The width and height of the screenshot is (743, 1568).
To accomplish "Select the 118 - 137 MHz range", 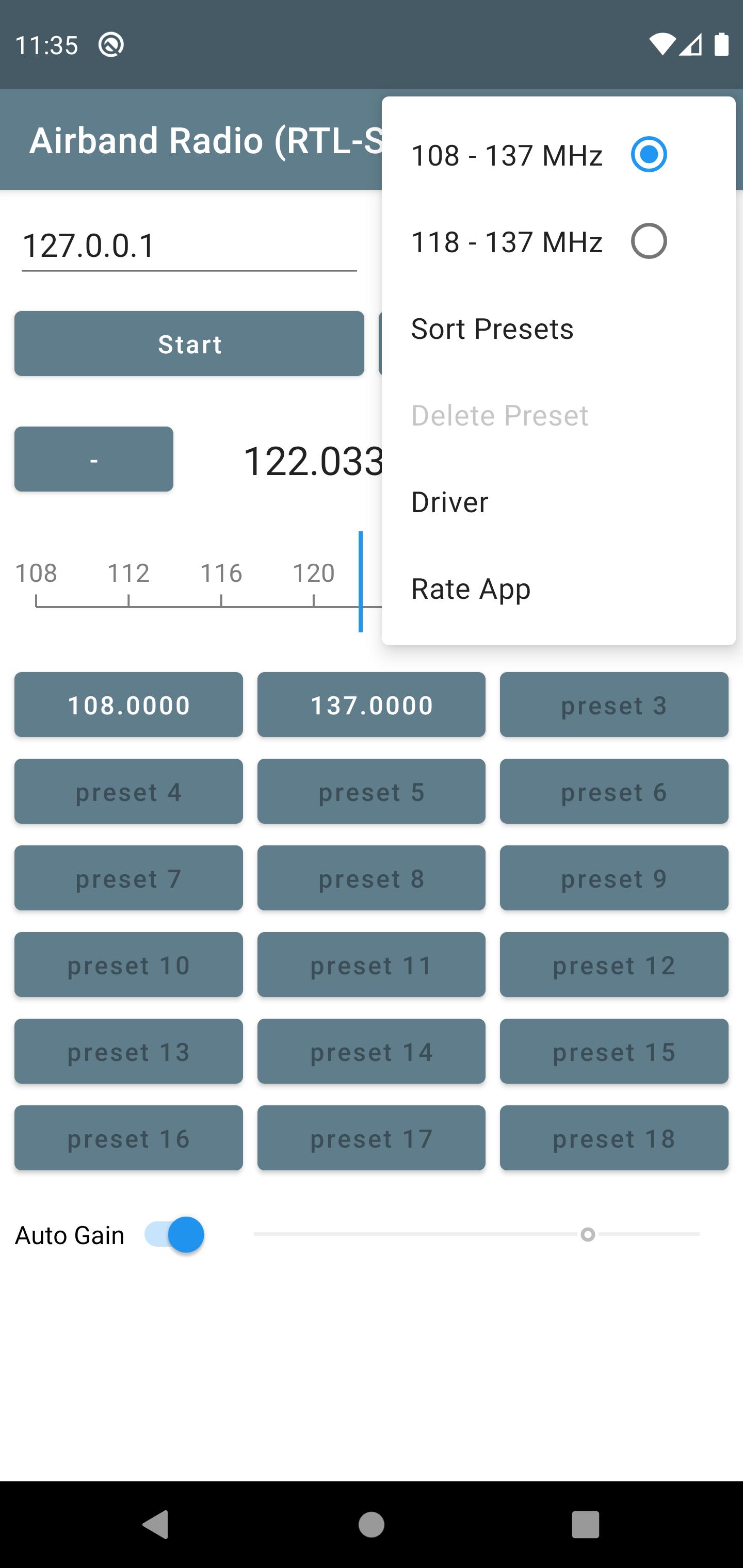I will point(558,241).
